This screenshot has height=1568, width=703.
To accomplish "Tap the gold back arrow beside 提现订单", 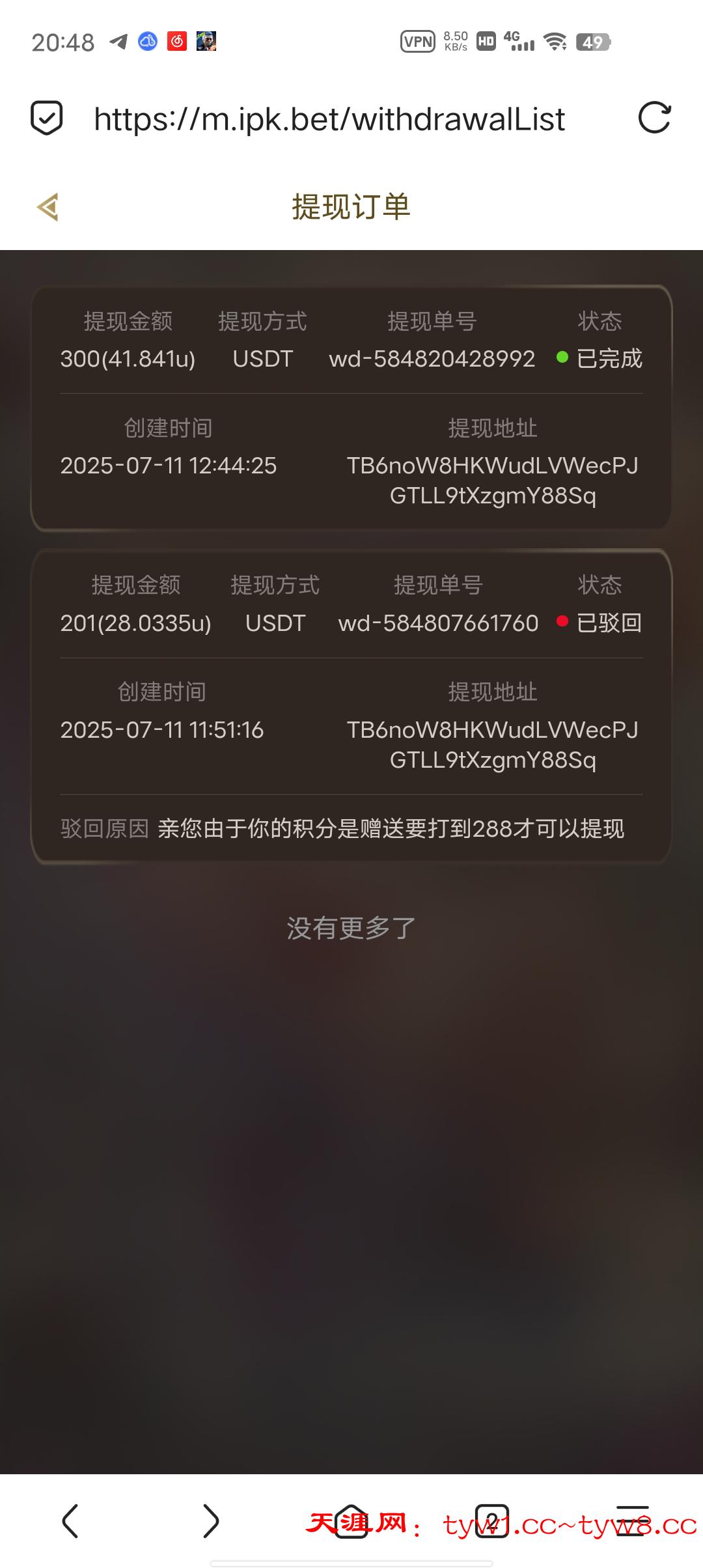I will 48,207.
